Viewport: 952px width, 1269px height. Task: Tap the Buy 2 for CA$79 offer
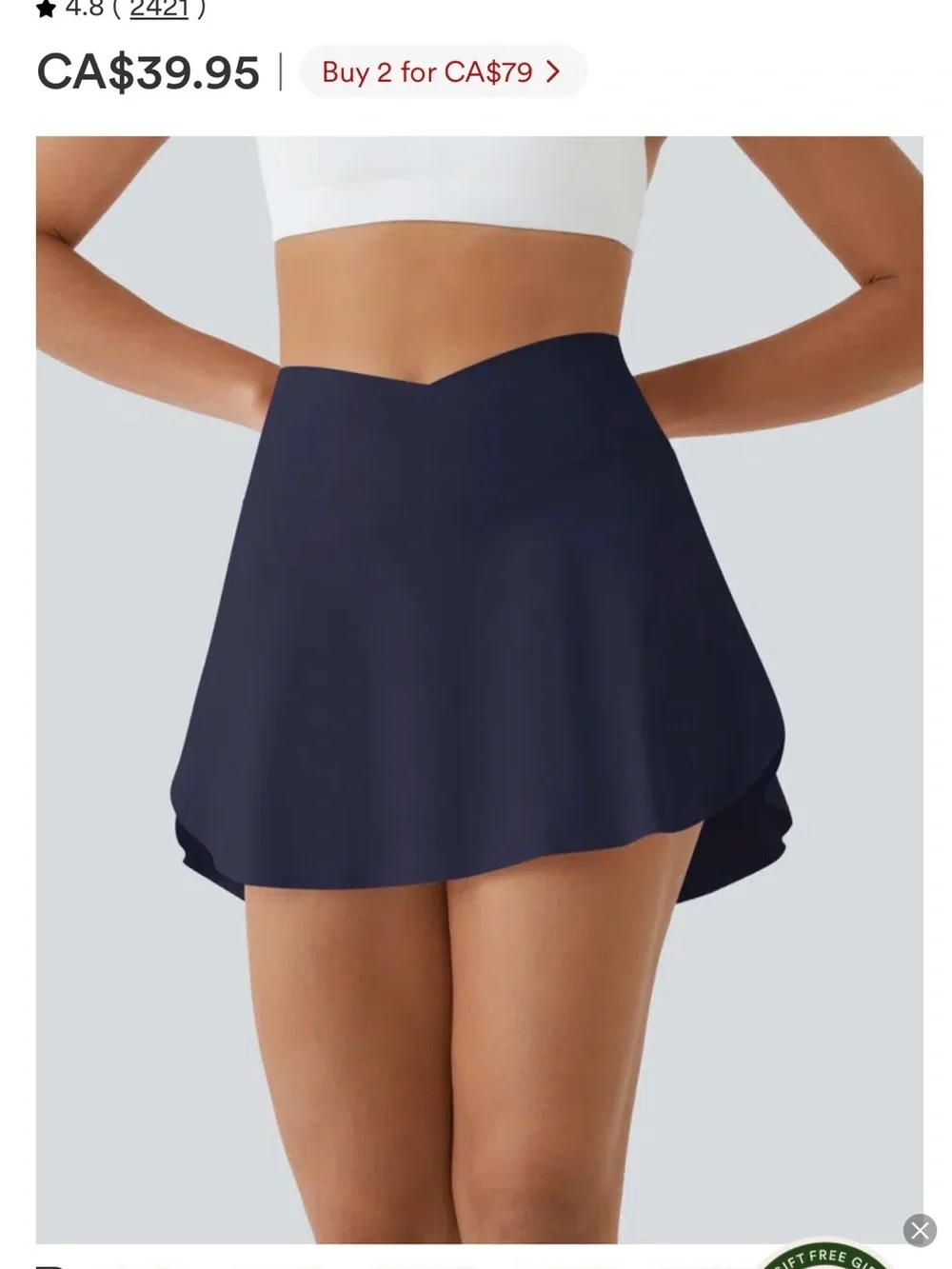click(444, 71)
